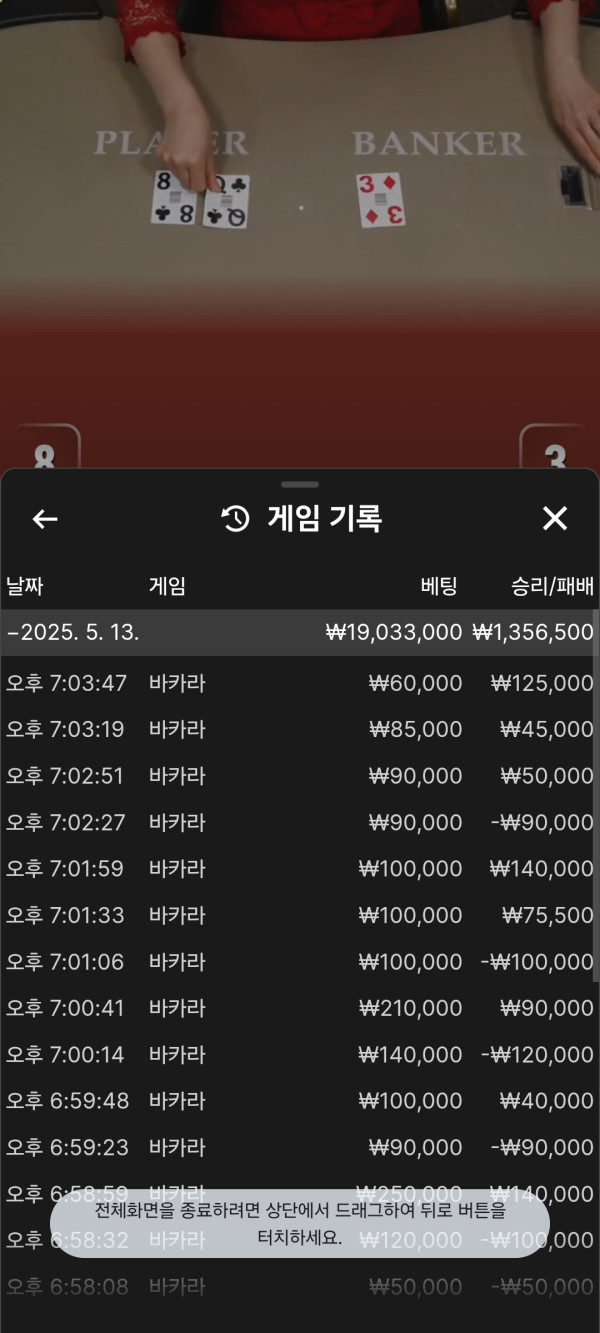Close the game history panel
The height and width of the screenshot is (1333, 600).
coord(554,518)
